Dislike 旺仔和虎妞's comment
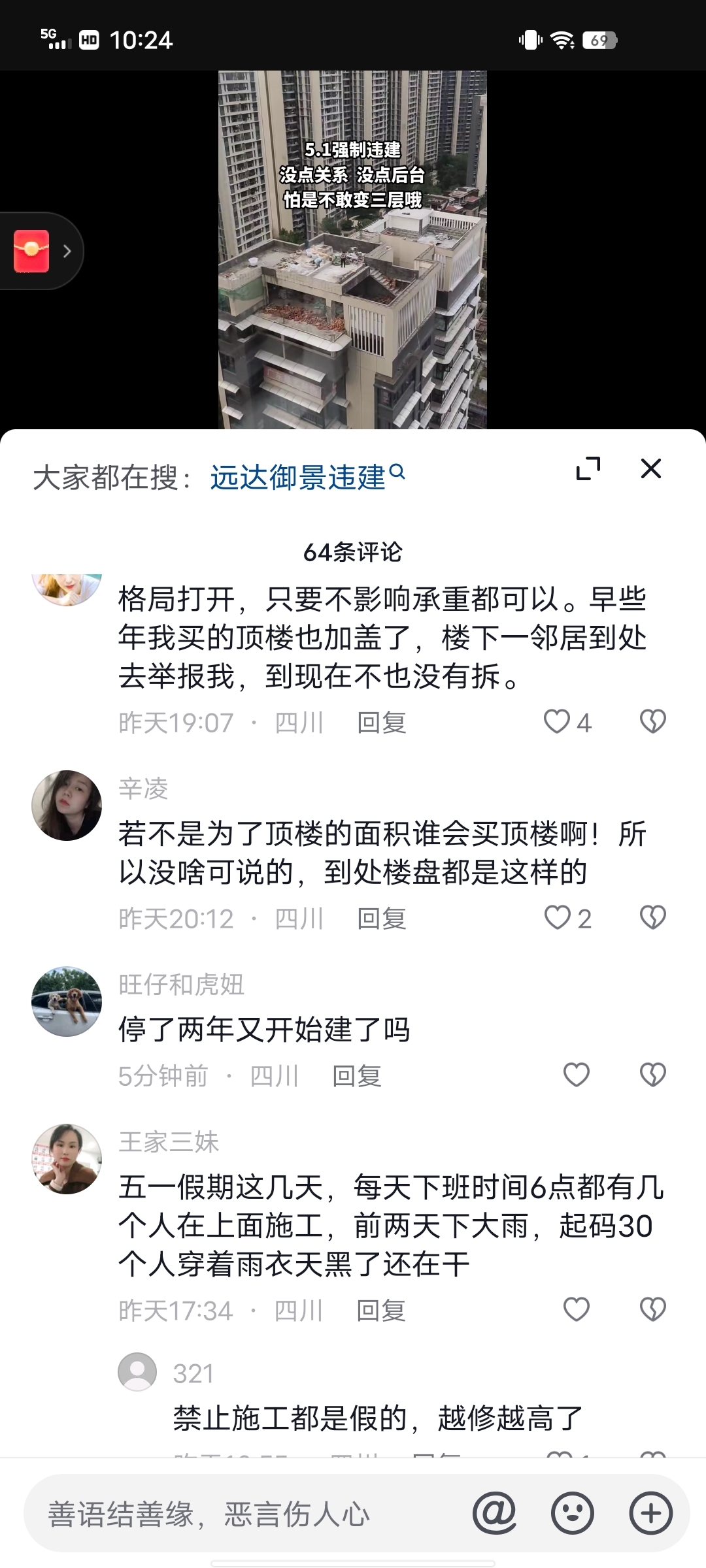Image resolution: width=706 pixels, height=1568 pixels. coord(652,1075)
